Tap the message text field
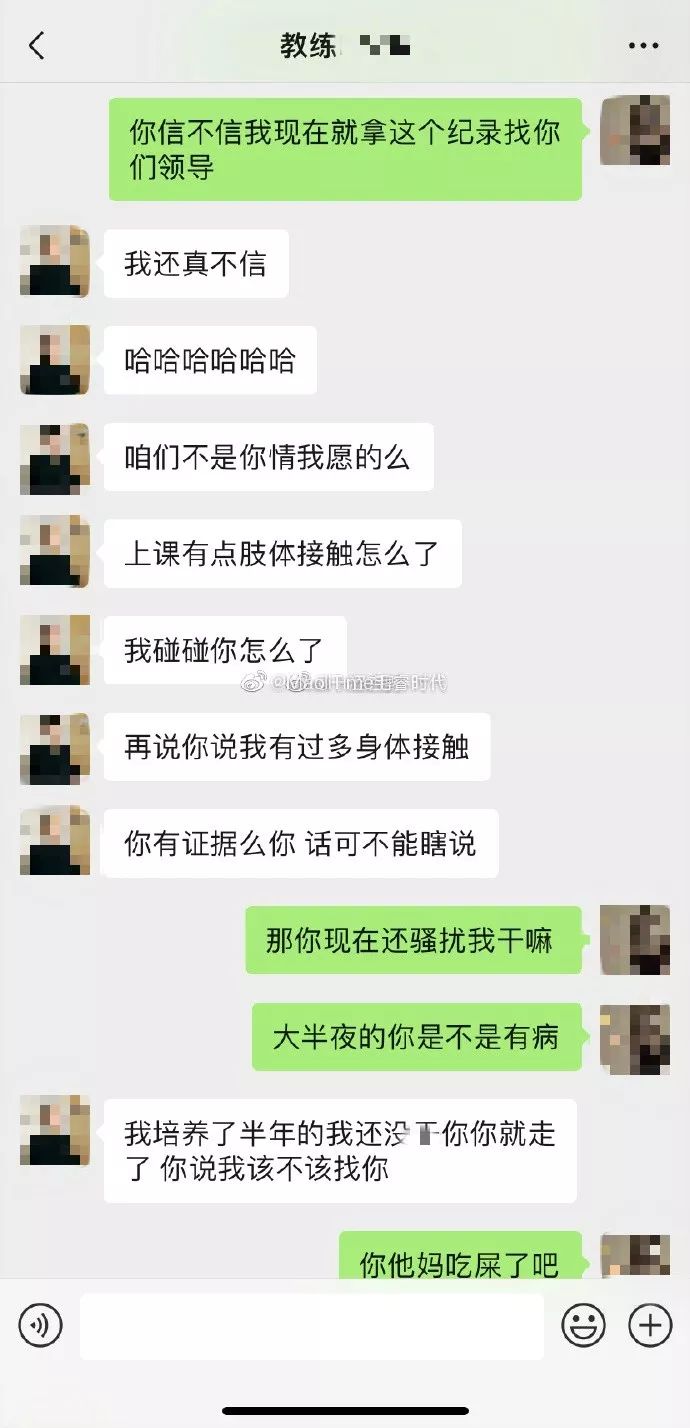This screenshot has width=690, height=1428. 312,1326
